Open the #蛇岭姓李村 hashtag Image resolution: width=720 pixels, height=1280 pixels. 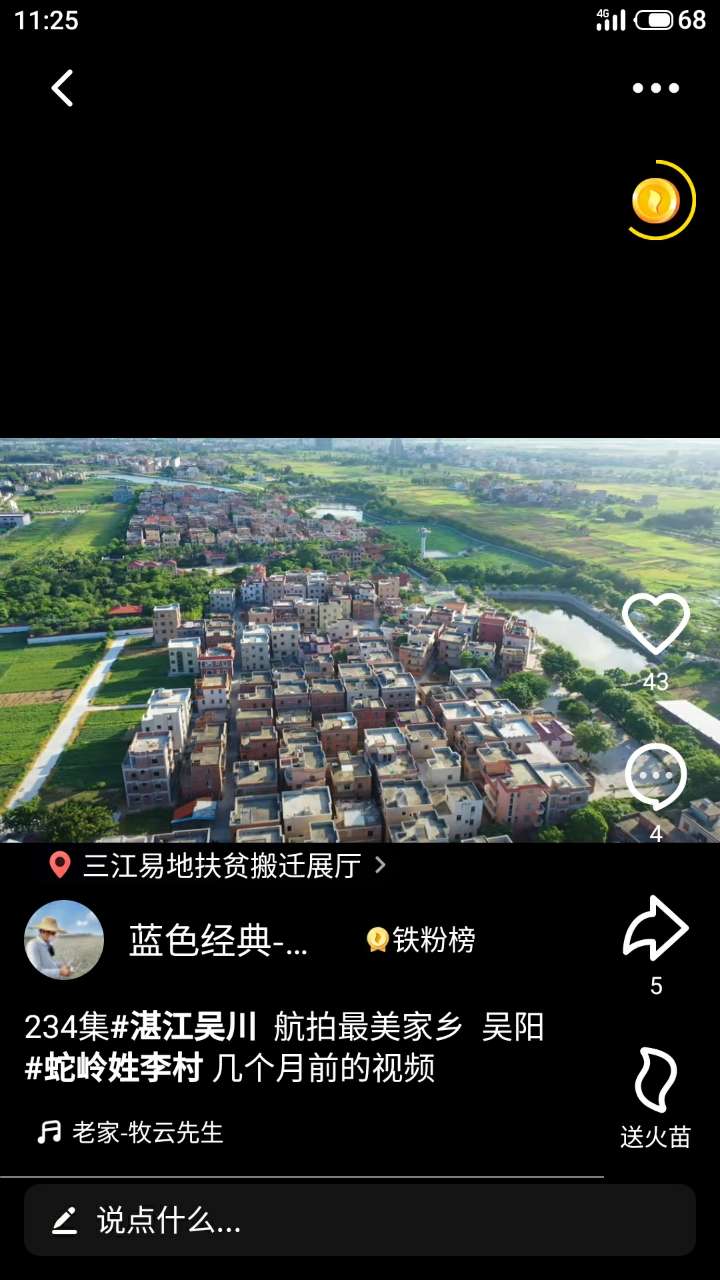coord(114,1068)
